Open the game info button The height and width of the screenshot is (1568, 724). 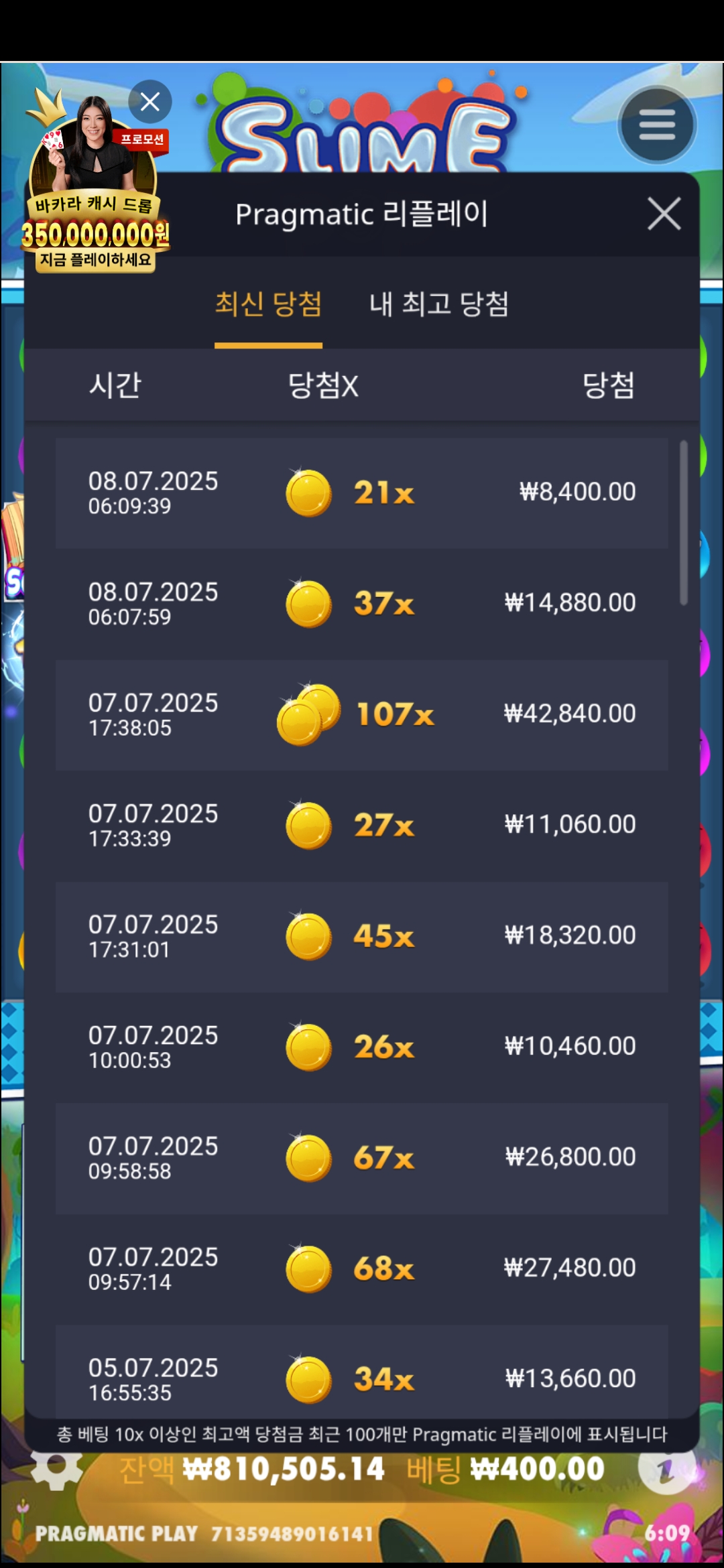pos(665,1469)
